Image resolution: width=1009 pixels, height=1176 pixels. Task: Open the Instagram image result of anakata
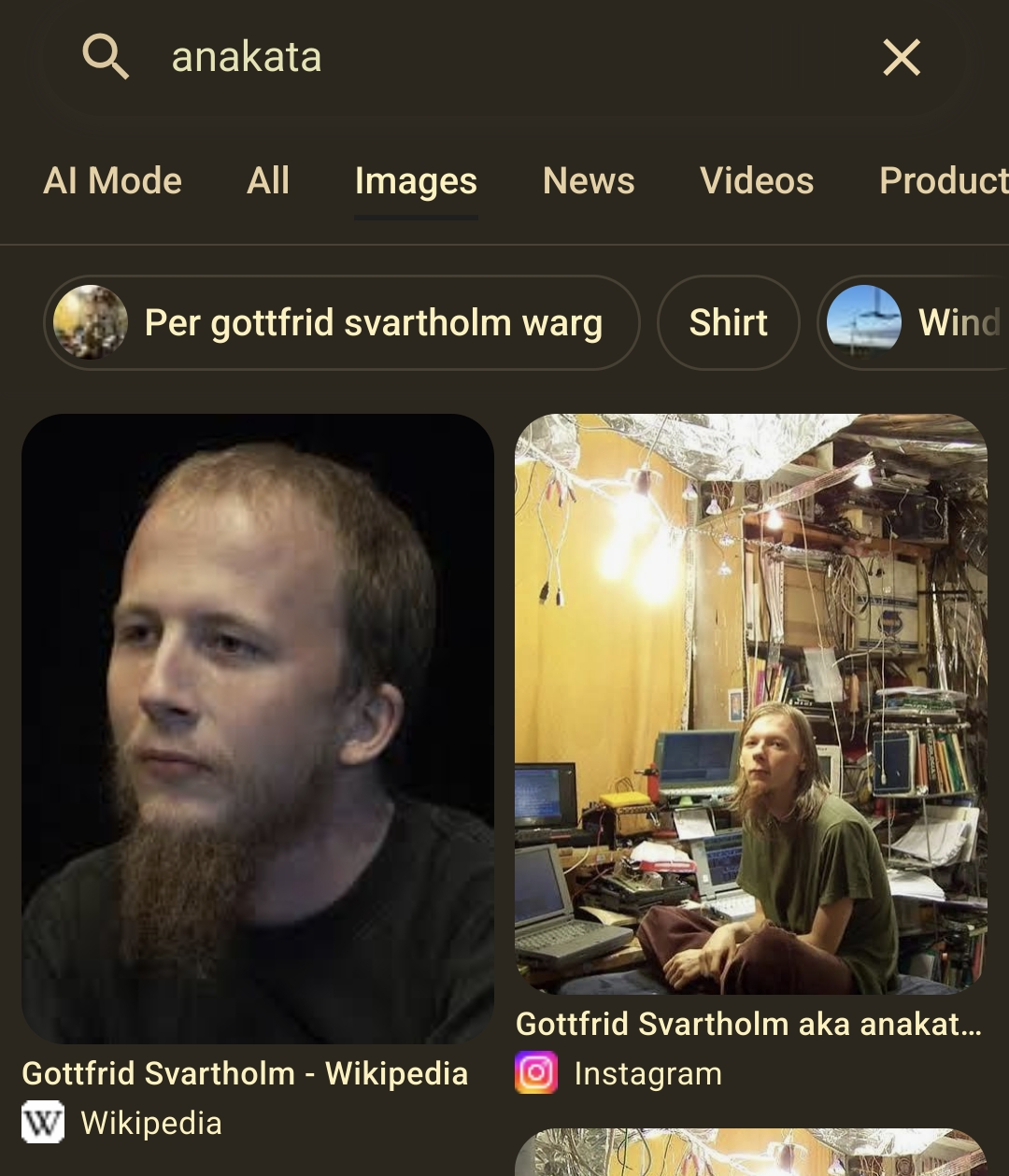point(750,703)
